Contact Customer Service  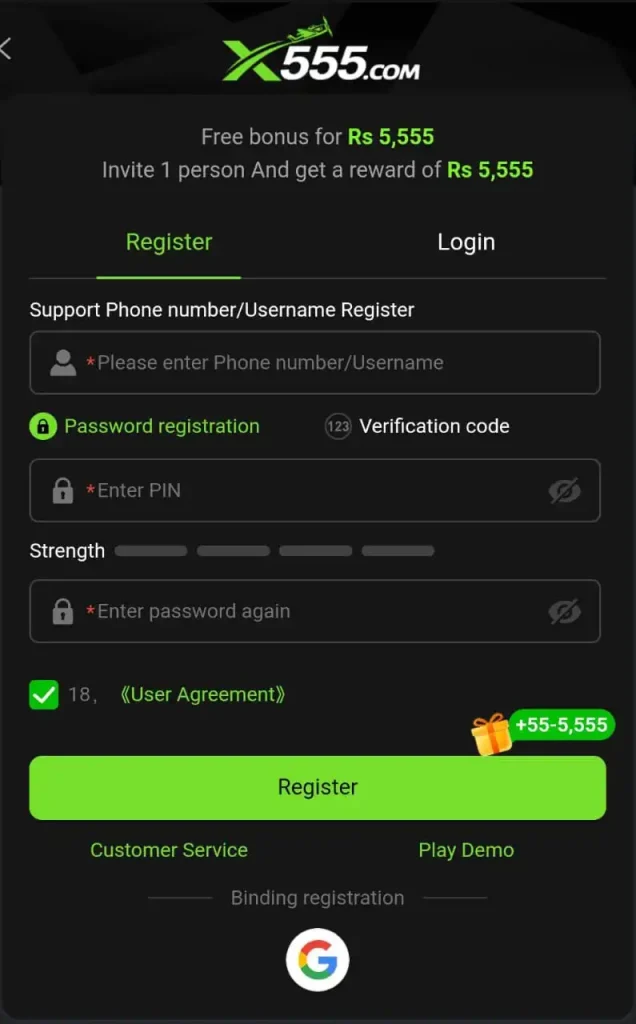(x=169, y=850)
